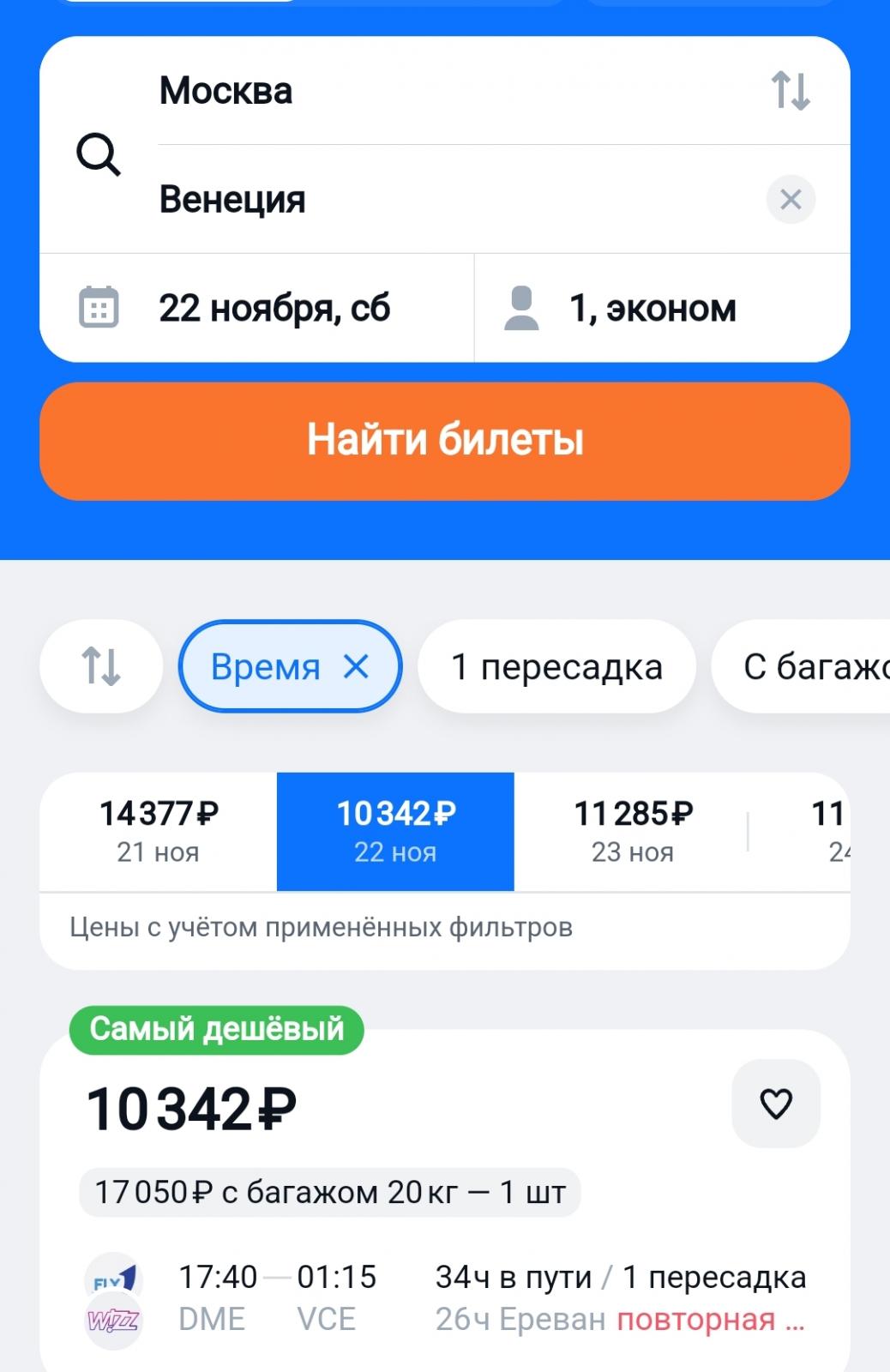Remove the Время filter chip
890x1372 pixels.
coord(357,666)
